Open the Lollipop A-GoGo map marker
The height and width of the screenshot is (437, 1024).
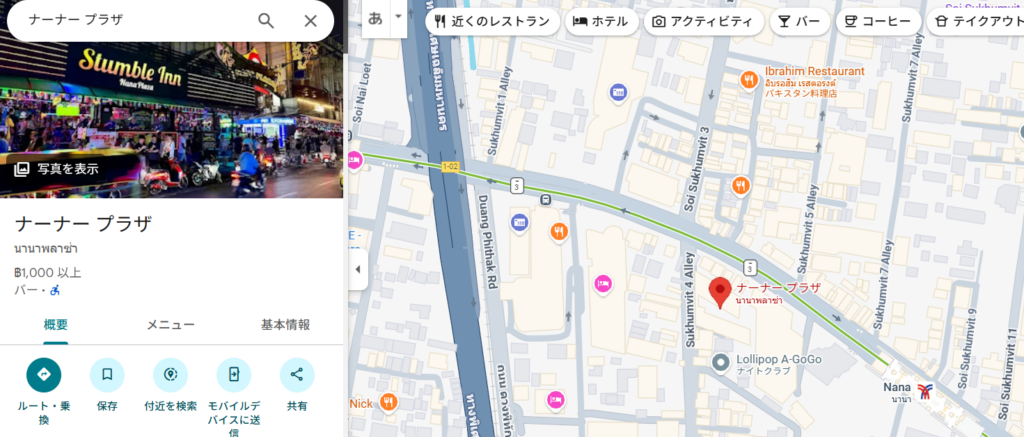720,361
